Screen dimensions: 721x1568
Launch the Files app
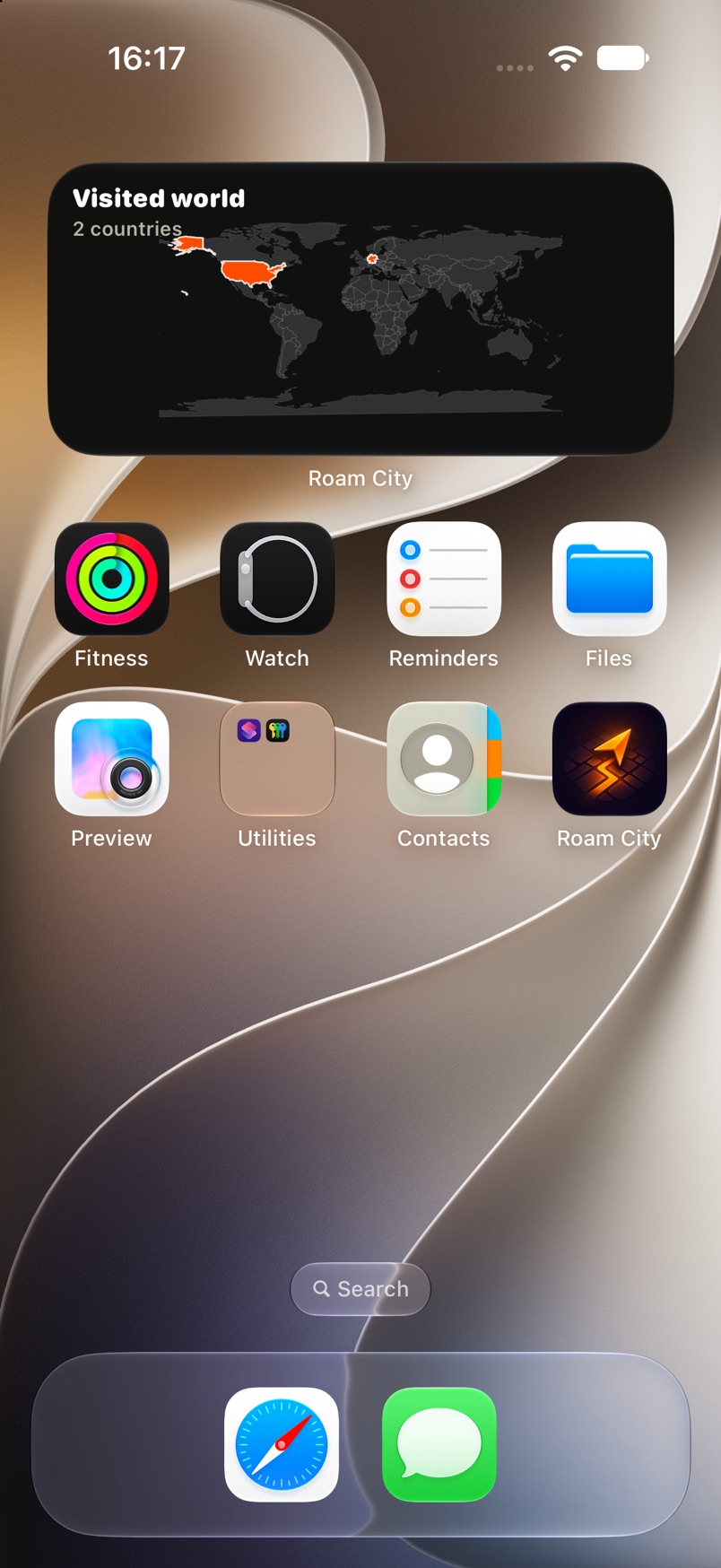[x=610, y=579]
